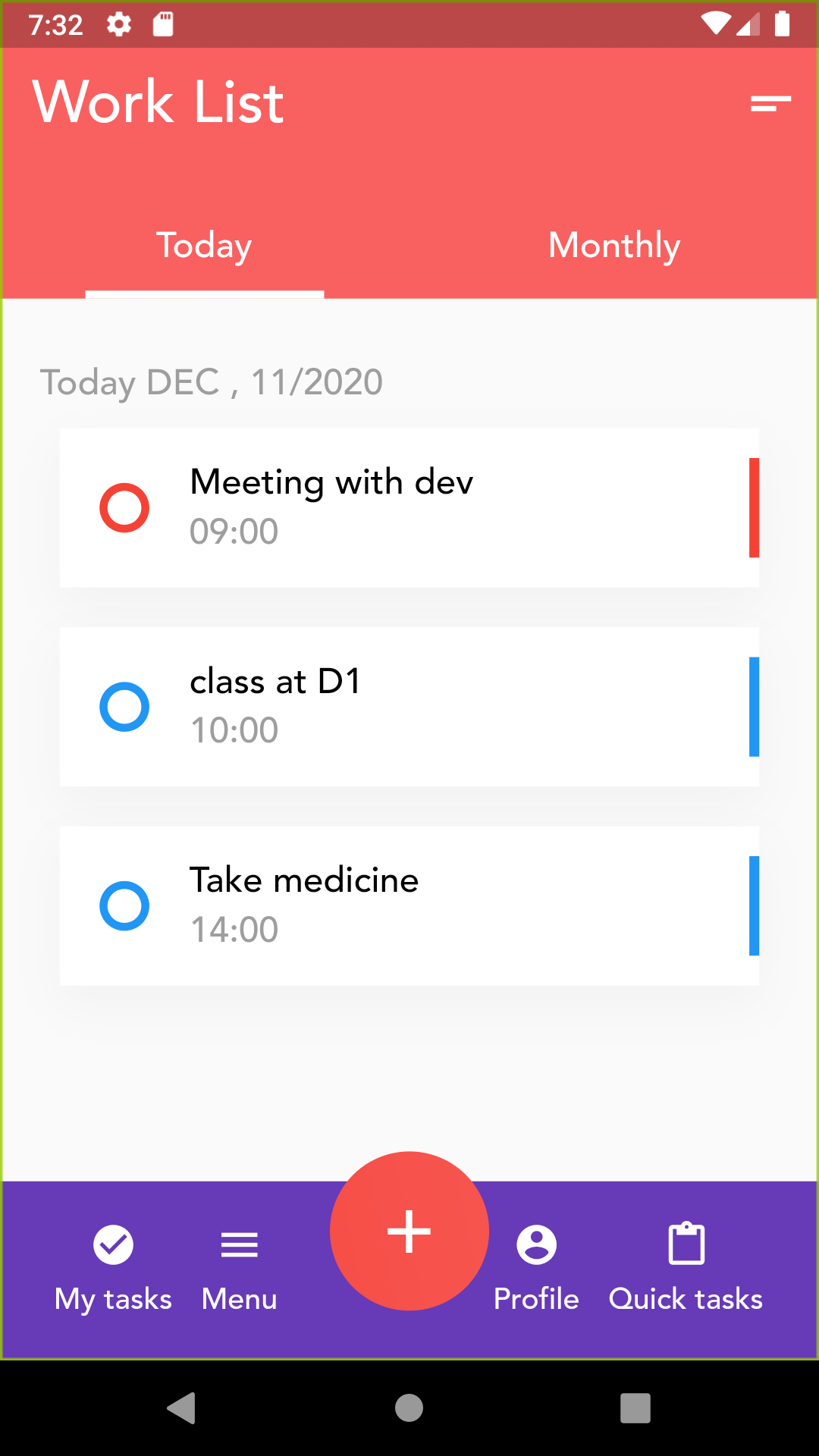
Task: Select the Today tab
Action: (x=204, y=246)
